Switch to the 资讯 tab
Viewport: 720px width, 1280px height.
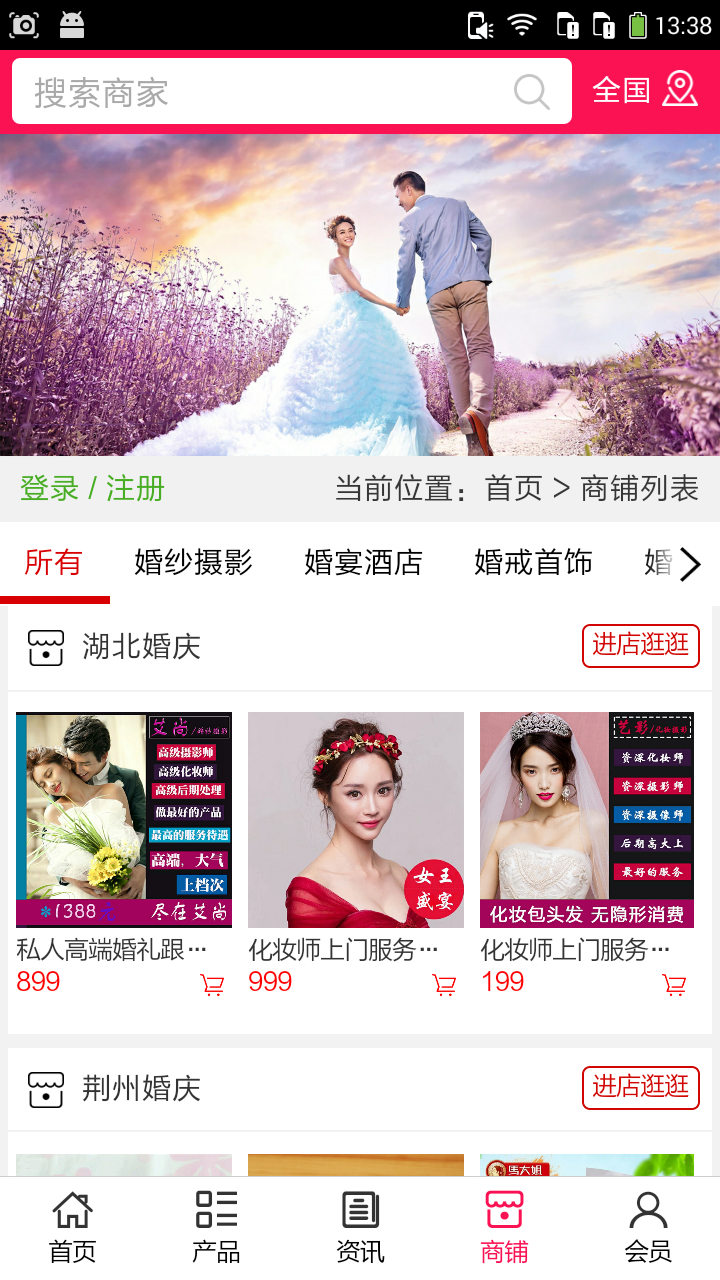[x=360, y=1228]
